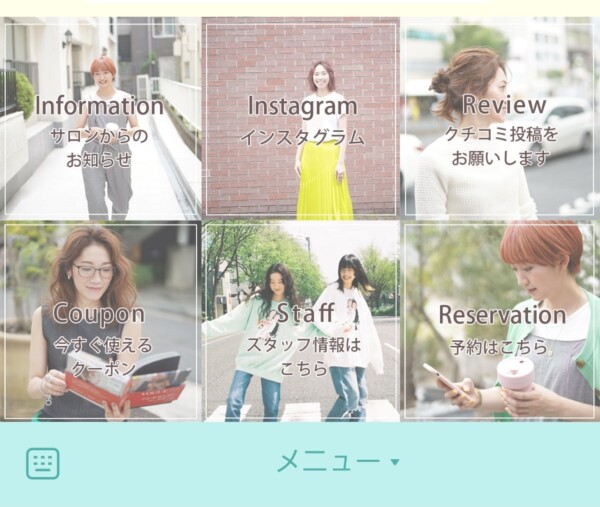
Task: Switch to keyboard input icon
Action: click(43, 463)
